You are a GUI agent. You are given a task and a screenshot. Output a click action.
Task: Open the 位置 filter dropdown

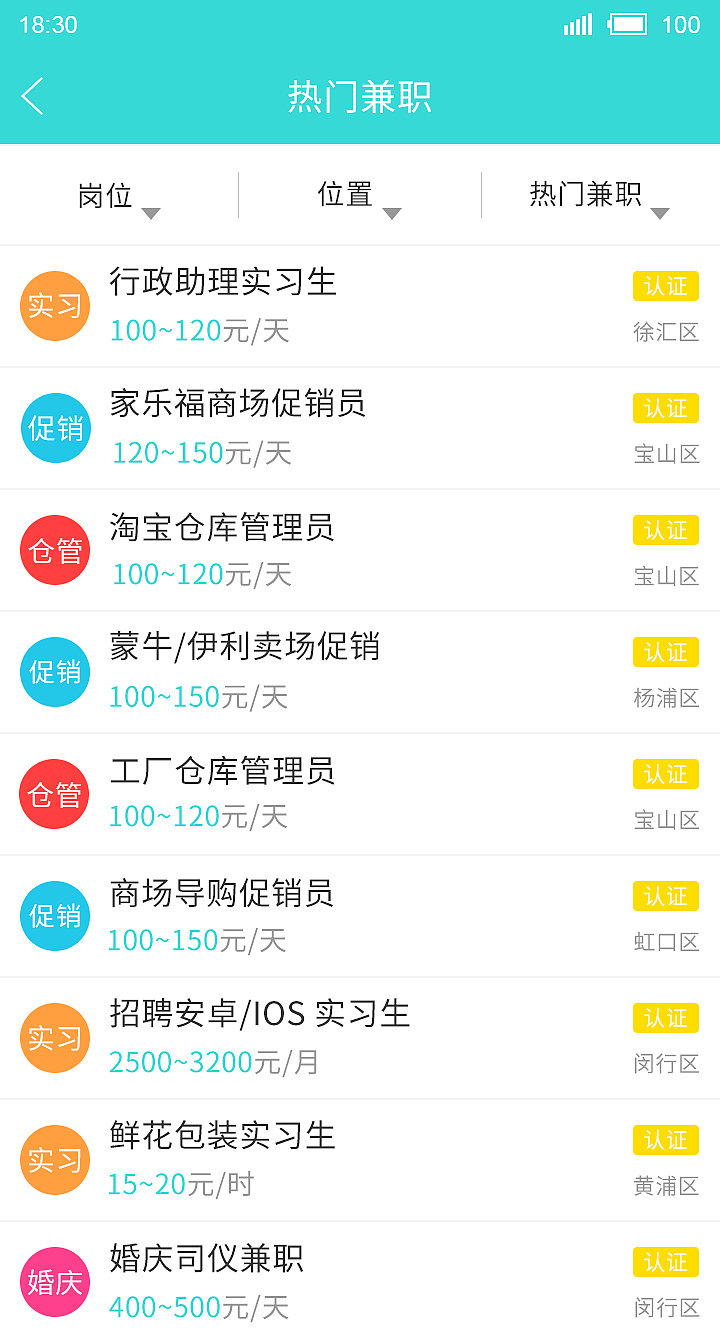coord(358,196)
